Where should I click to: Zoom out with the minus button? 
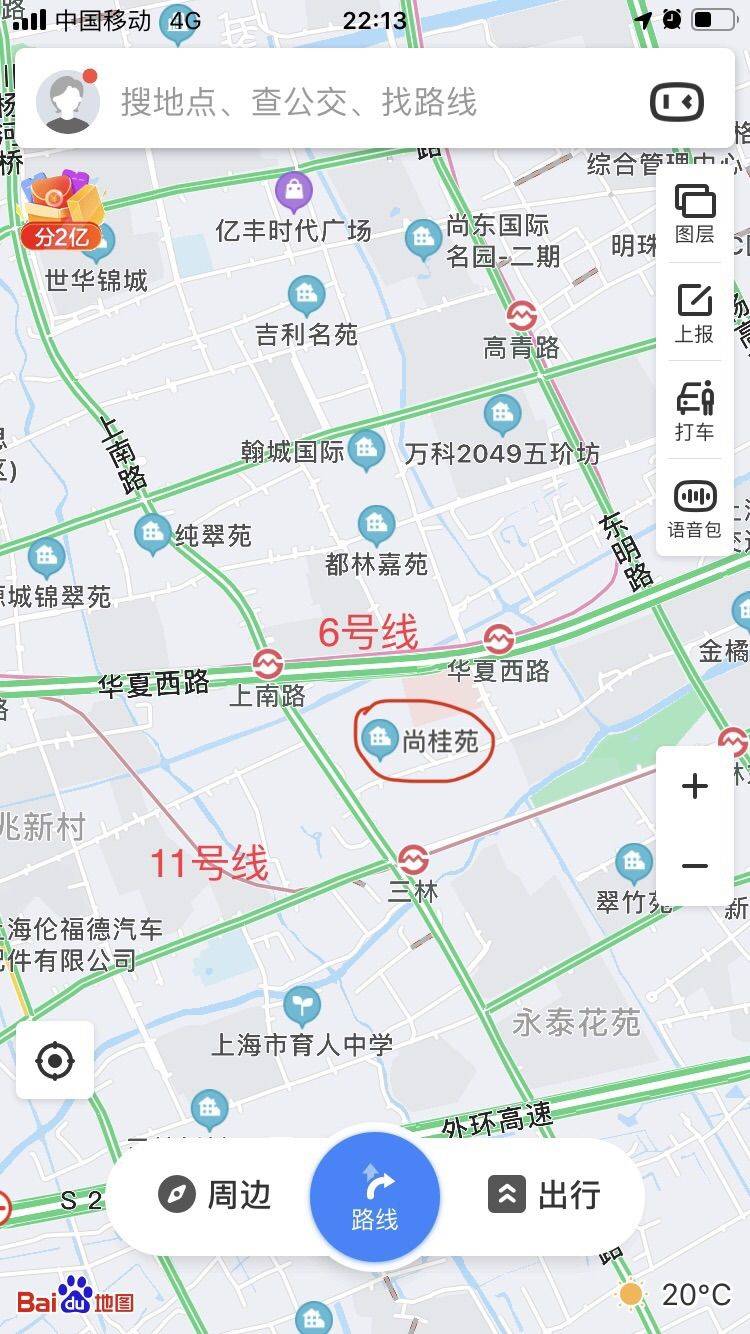point(694,866)
